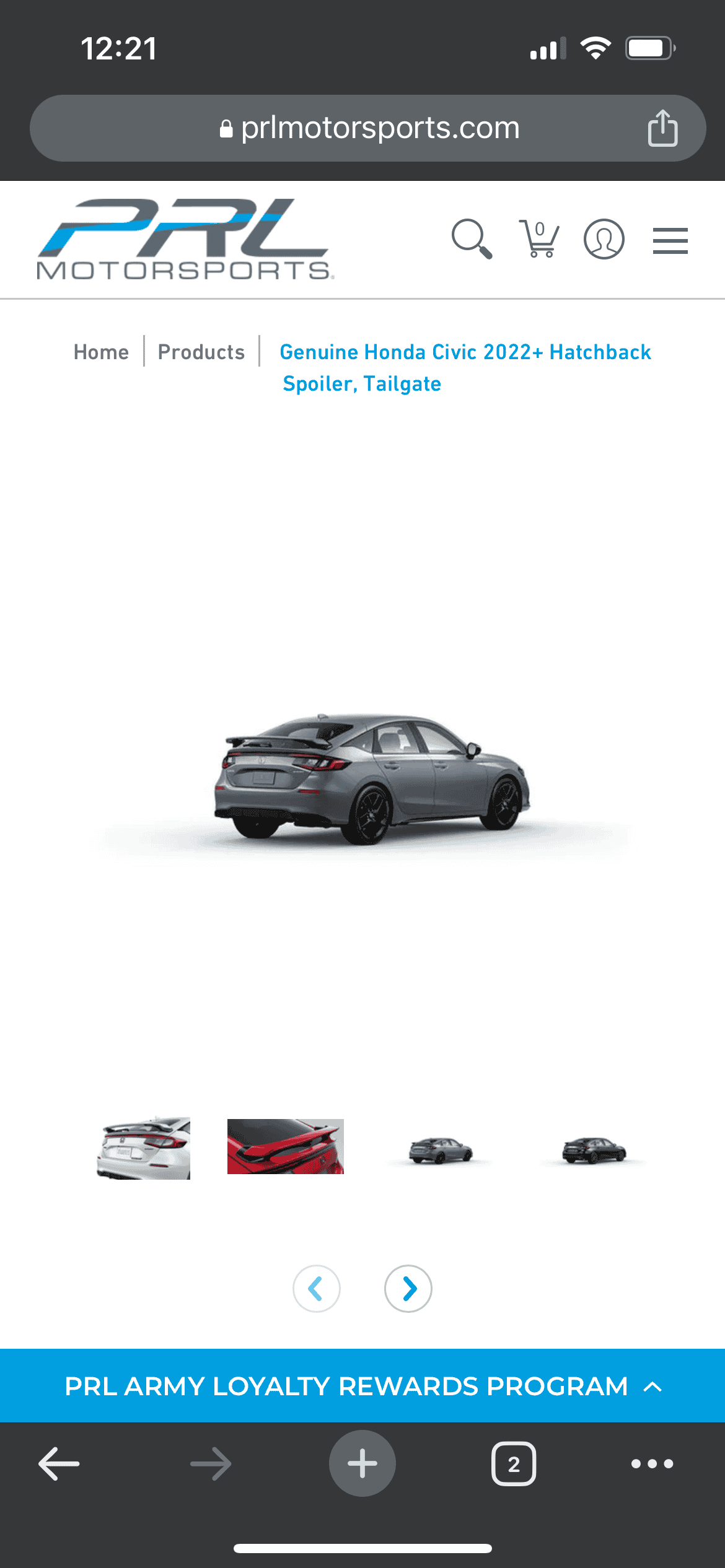Open the hamburger menu

point(670,240)
